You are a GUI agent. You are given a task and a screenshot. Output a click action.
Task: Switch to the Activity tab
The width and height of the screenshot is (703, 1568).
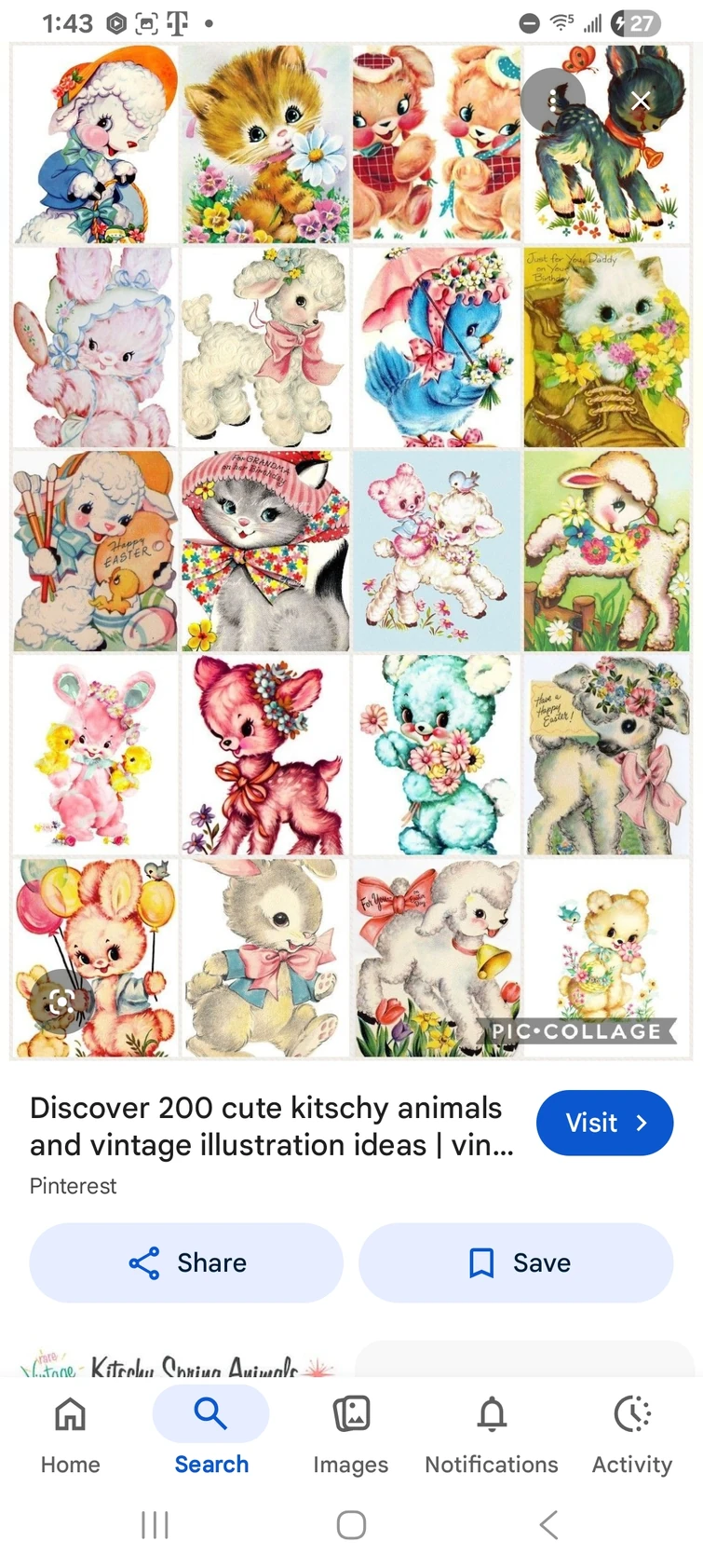click(632, 1435)
